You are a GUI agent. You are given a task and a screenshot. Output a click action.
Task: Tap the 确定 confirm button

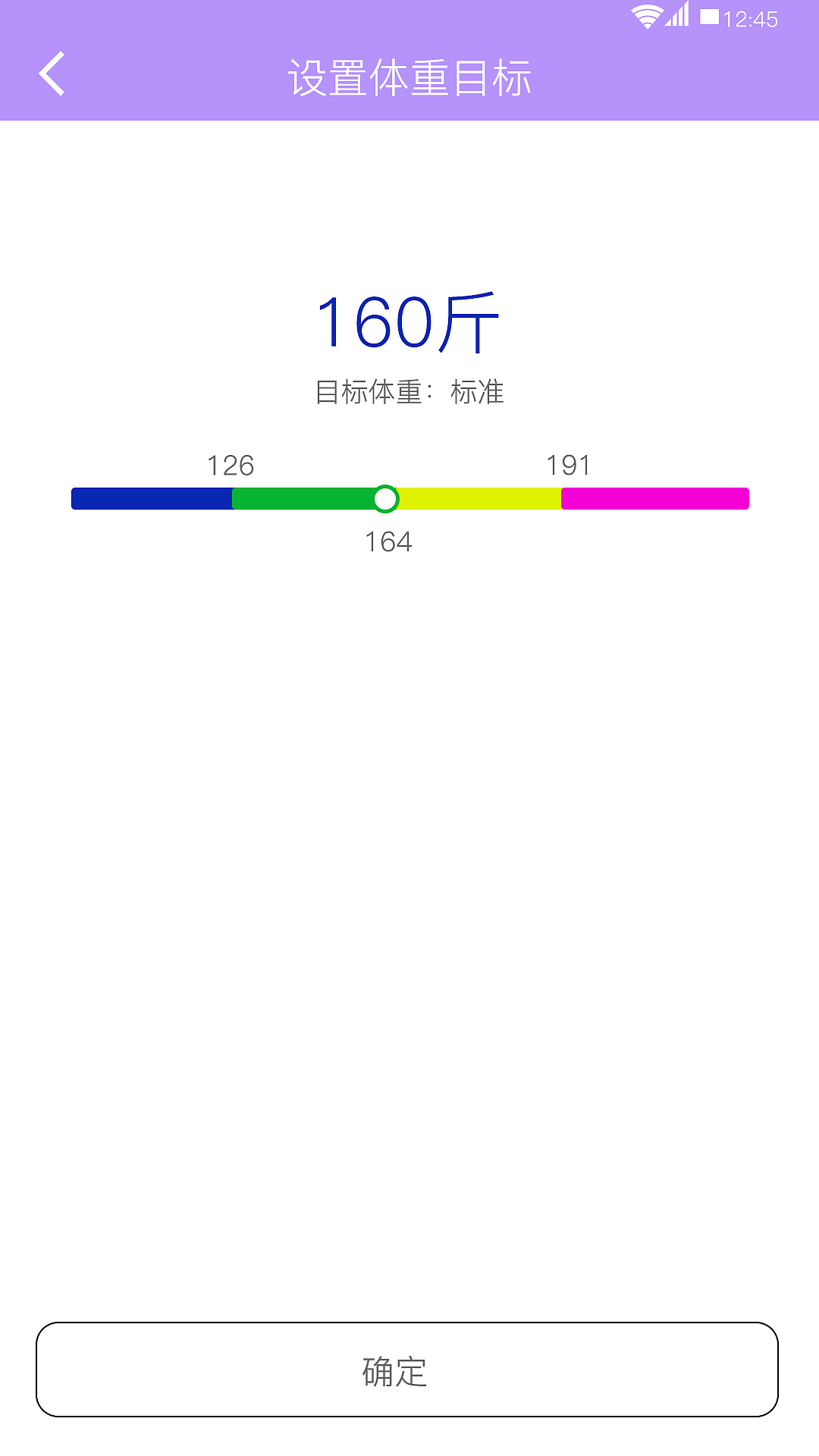(x=407, y=1370)
